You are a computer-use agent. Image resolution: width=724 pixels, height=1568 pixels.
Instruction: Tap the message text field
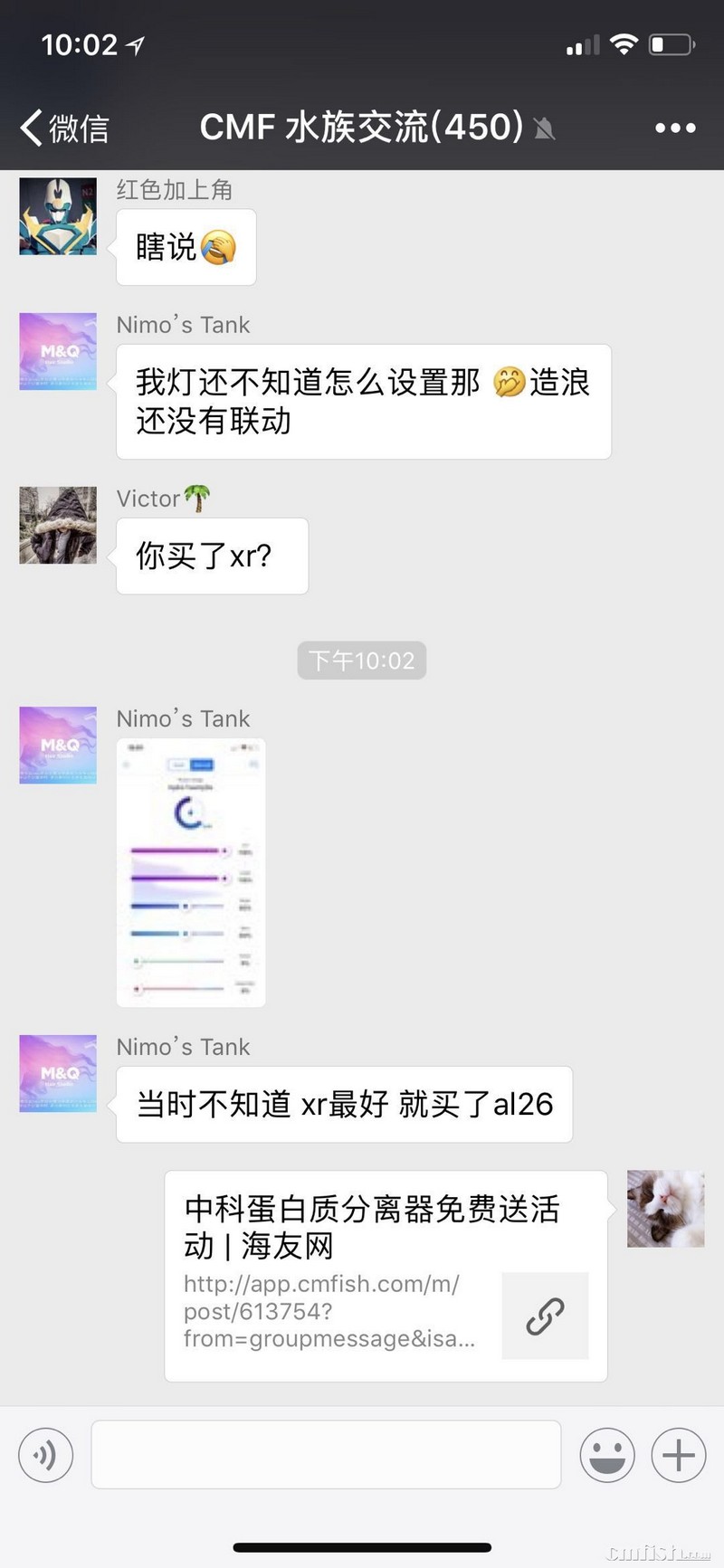326,1455
